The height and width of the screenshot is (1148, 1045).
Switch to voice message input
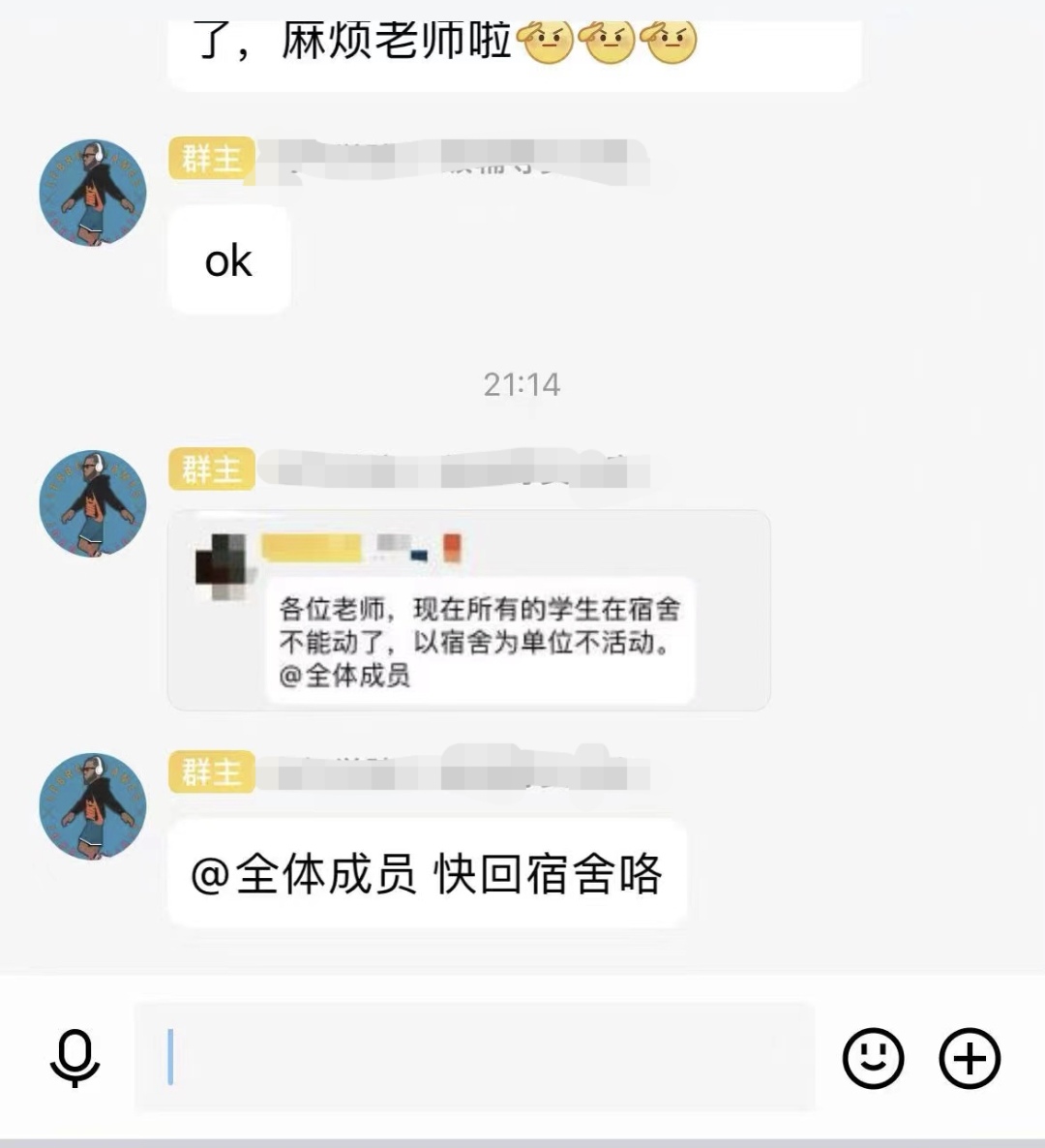coord(75,1058)
